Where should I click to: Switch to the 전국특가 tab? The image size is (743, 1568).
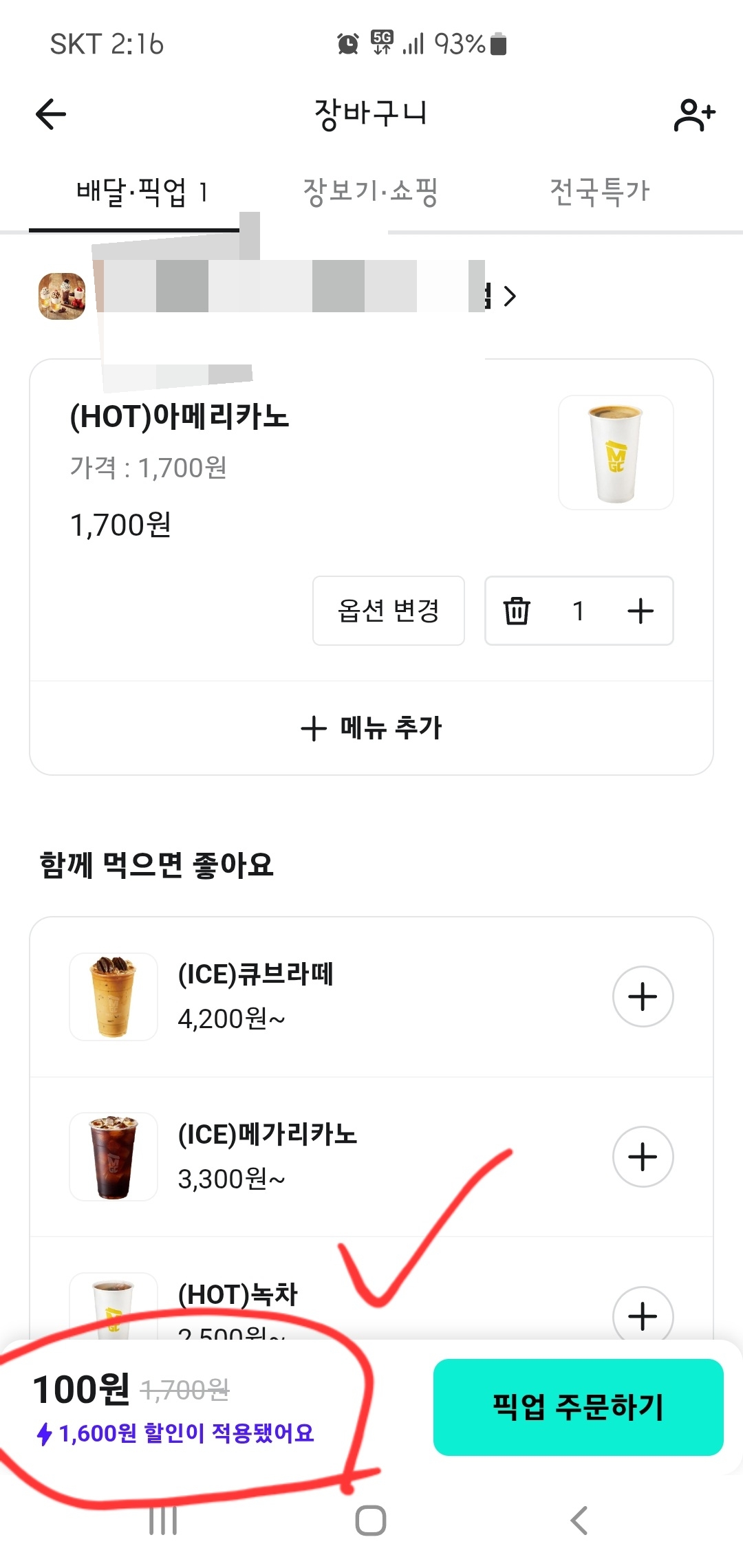(x=599, y=192)
